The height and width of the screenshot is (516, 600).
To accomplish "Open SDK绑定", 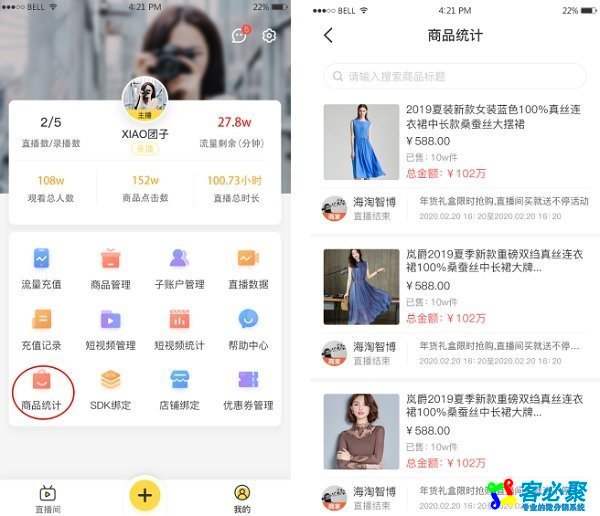I will click(111, 390).
